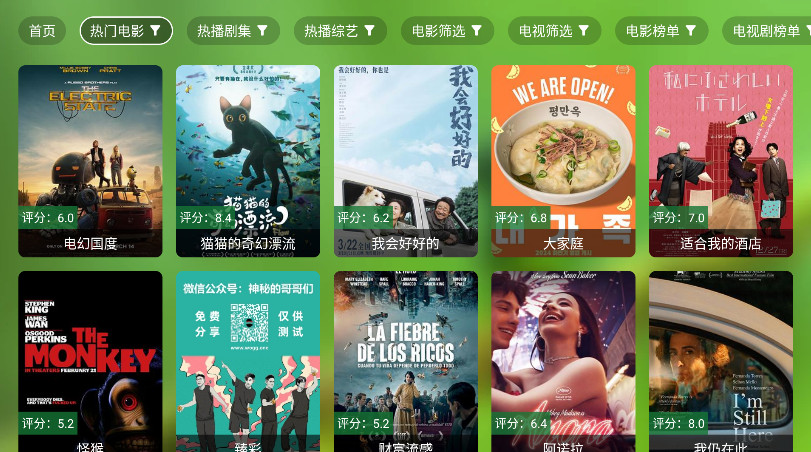811x452 pixels.
Task: Open the 猫猫的奇幻漂流 movie card
Action: (248, 160)
